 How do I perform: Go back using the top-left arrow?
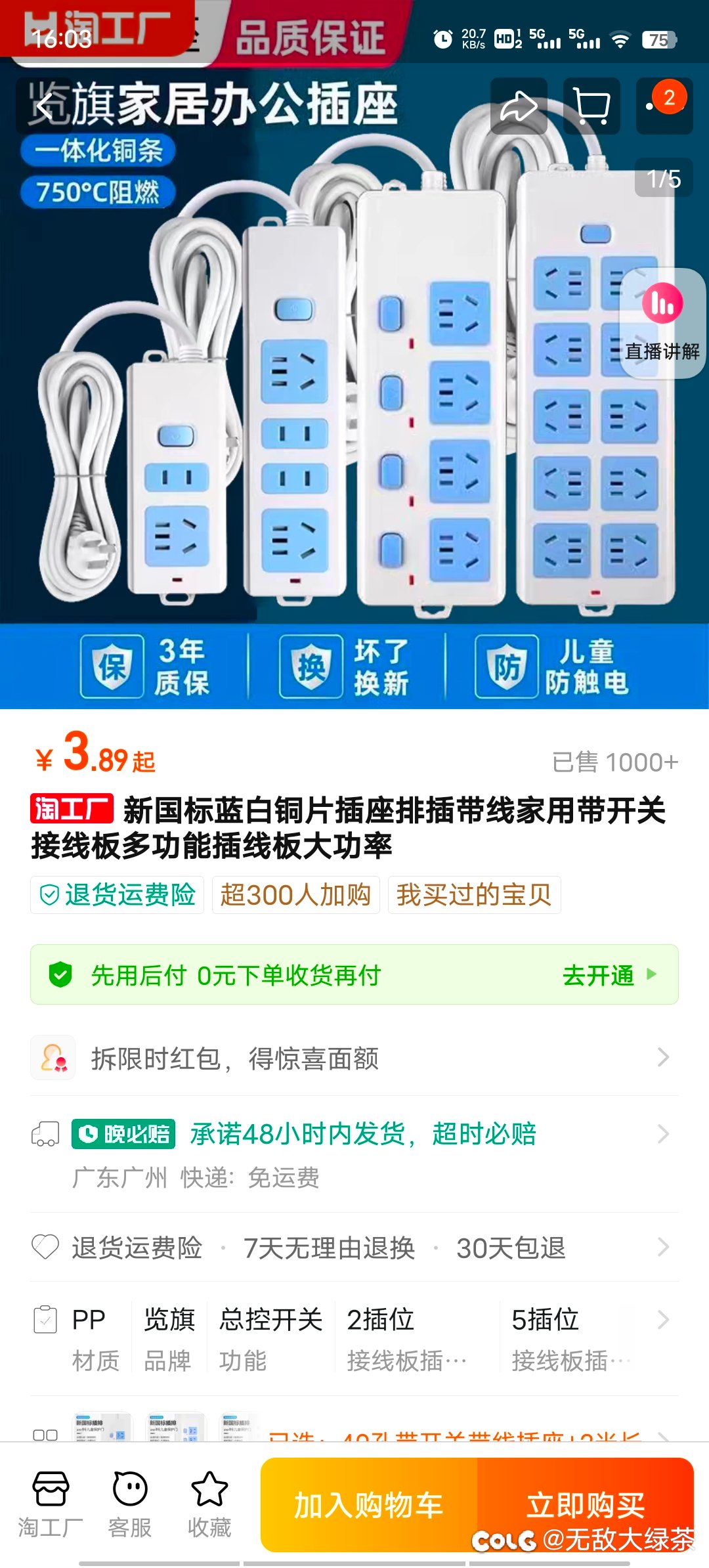point(43,106)
